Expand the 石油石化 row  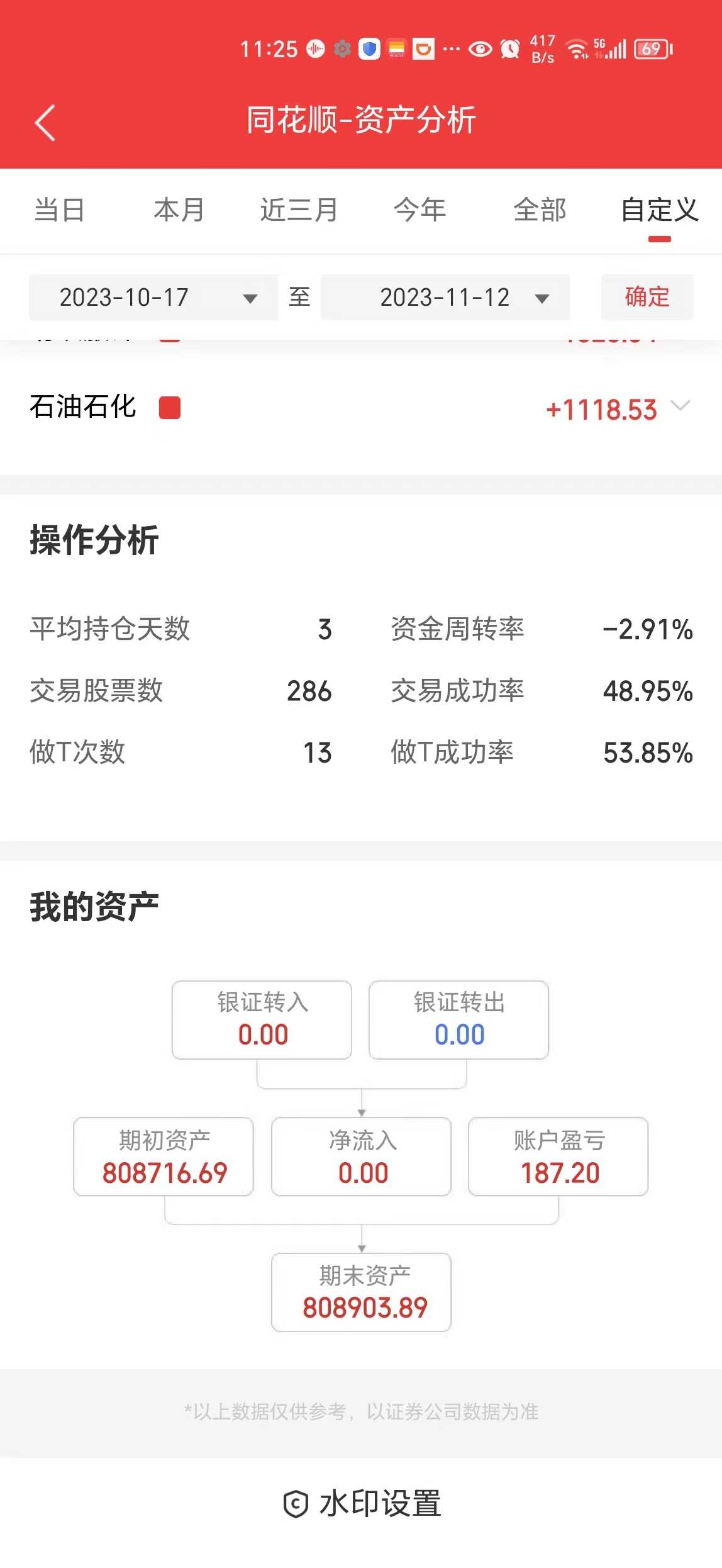(x=361, y=408)
